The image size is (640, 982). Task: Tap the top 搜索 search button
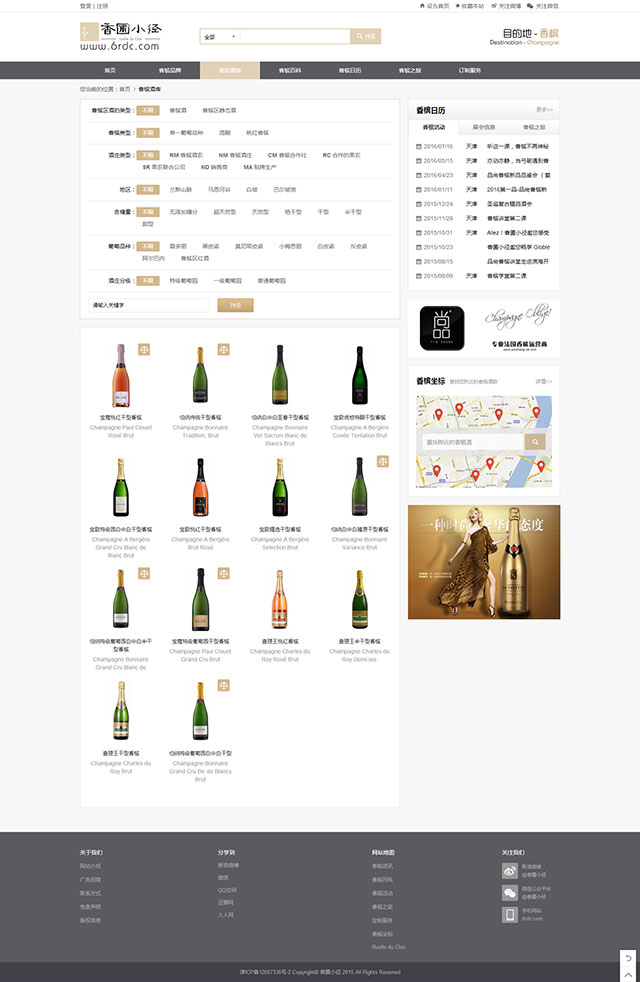pos(365,37)
